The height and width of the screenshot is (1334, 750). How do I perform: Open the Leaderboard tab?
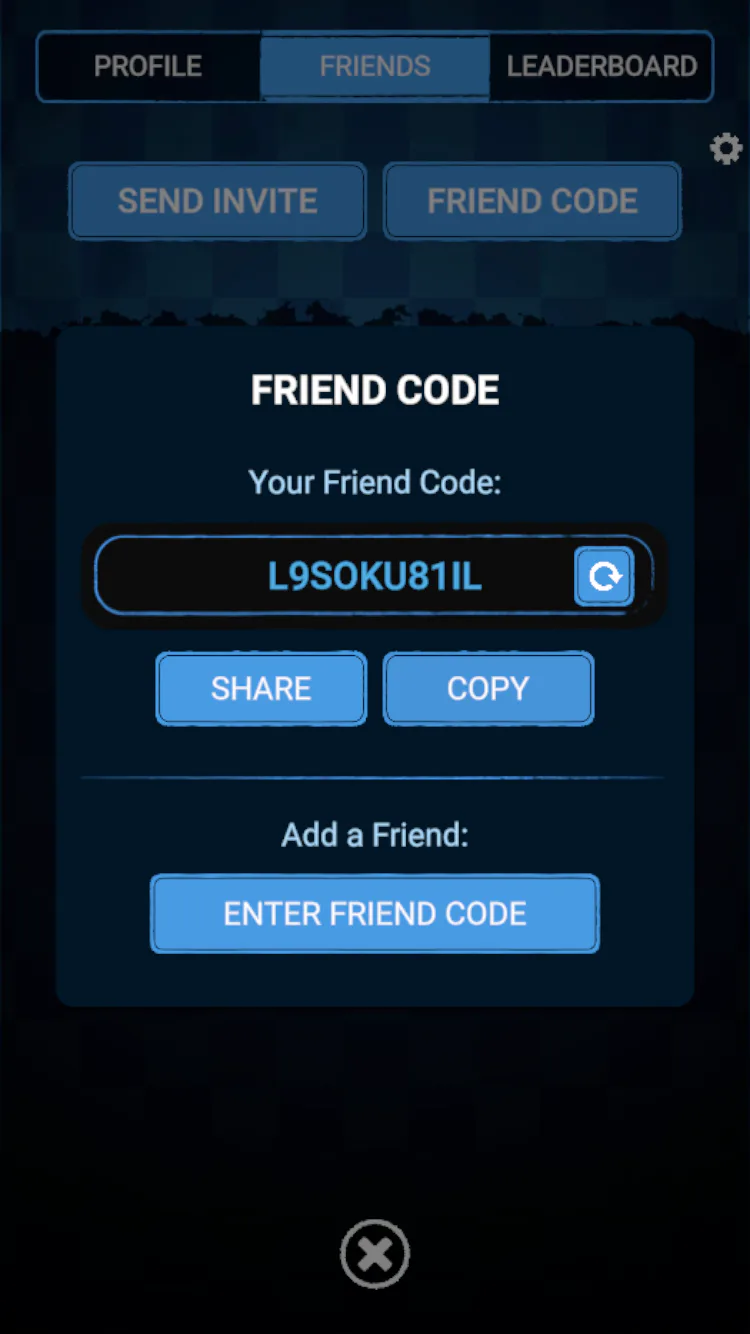click(x=601, y=66)
